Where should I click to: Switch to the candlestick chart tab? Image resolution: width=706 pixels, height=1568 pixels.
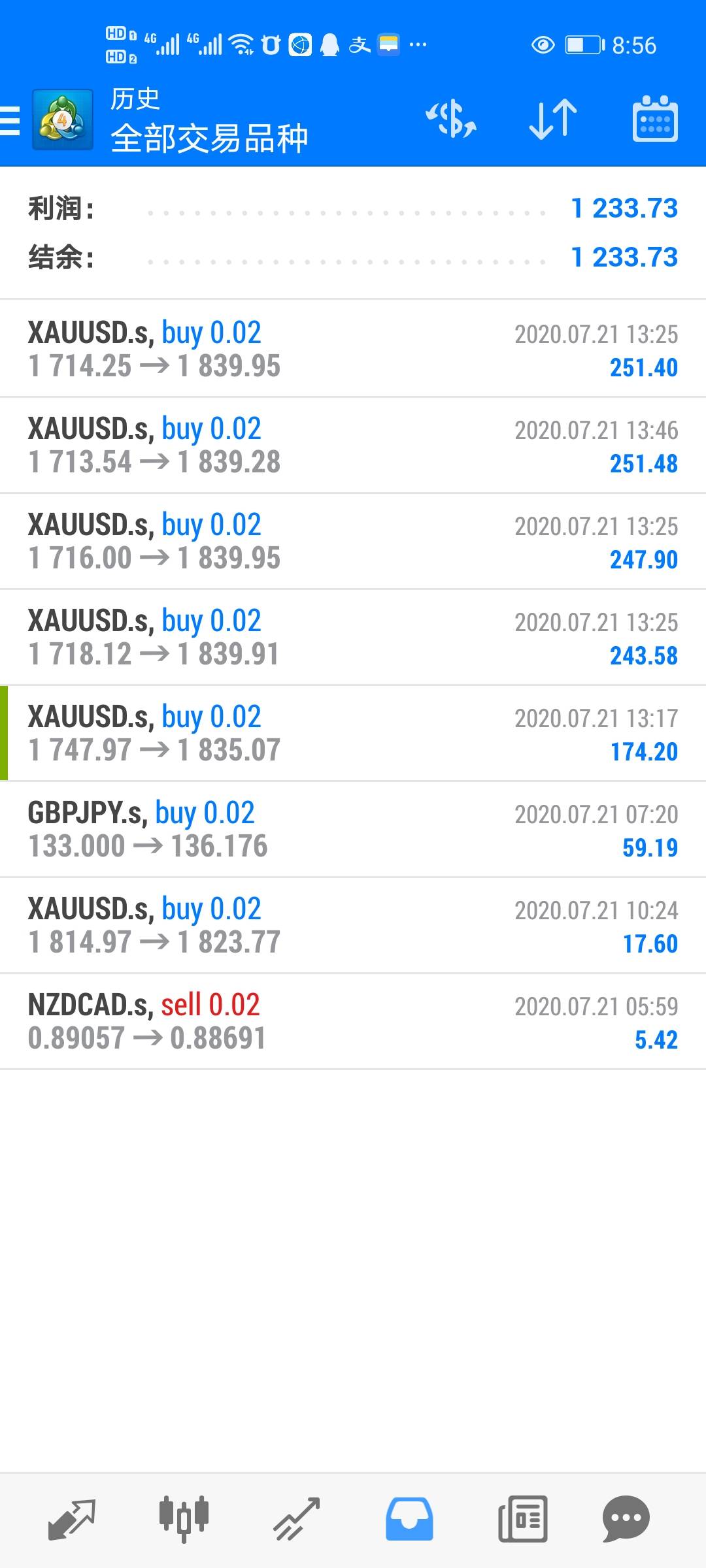click(x=184, y=1518)
